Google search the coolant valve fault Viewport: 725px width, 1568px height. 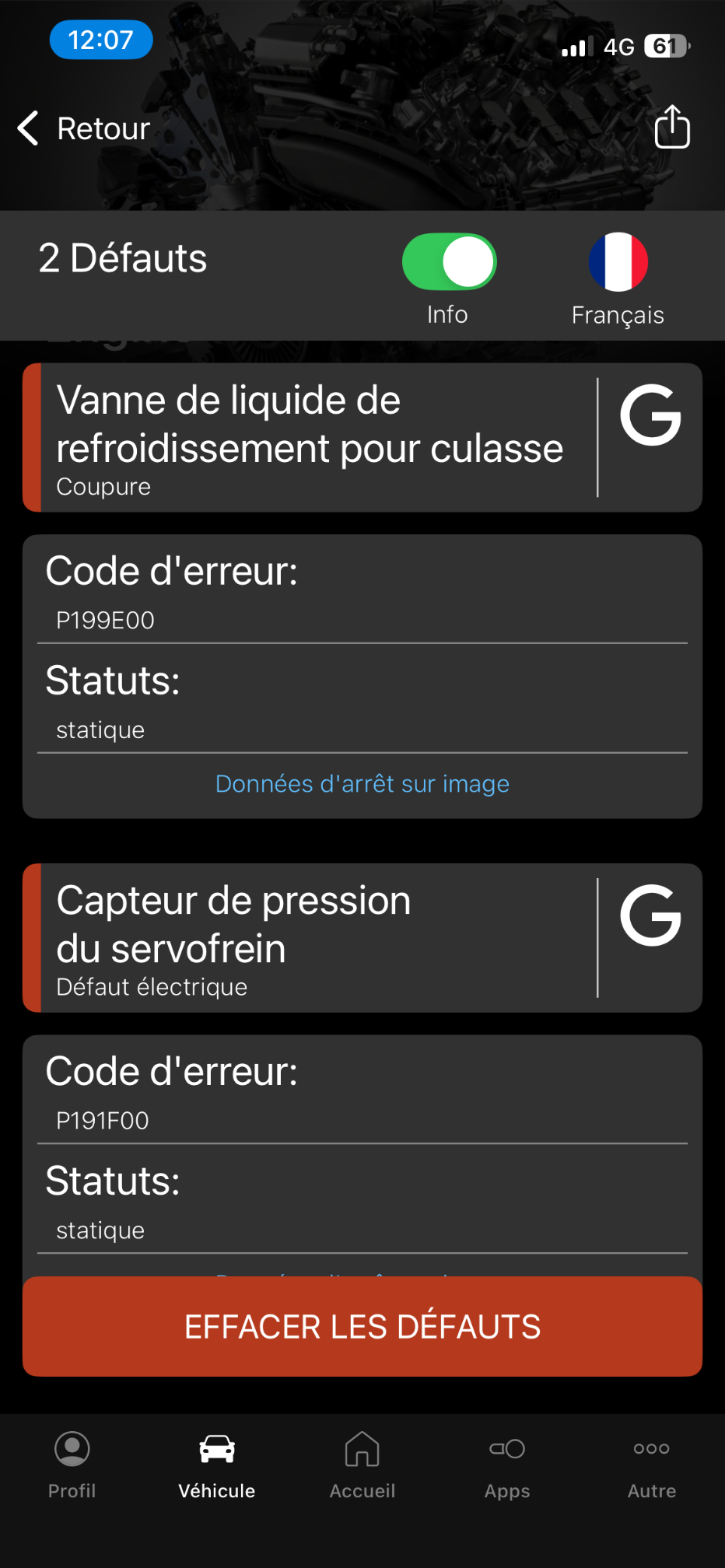(650, 415)
